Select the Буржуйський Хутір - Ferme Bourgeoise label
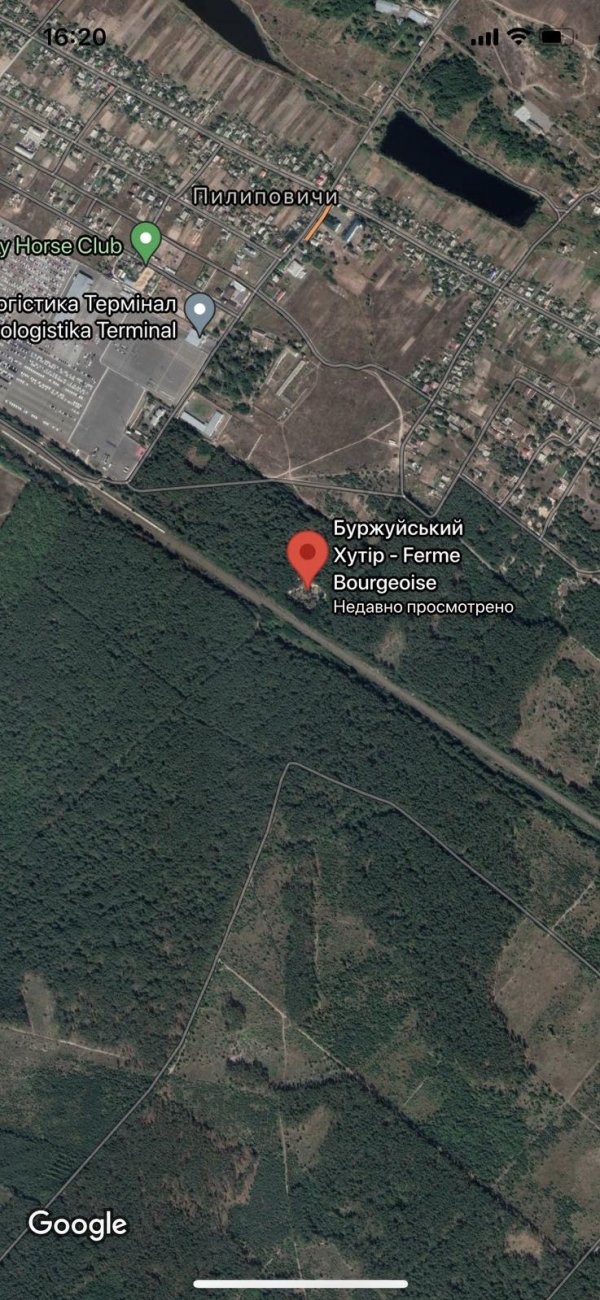 [397, 555]
